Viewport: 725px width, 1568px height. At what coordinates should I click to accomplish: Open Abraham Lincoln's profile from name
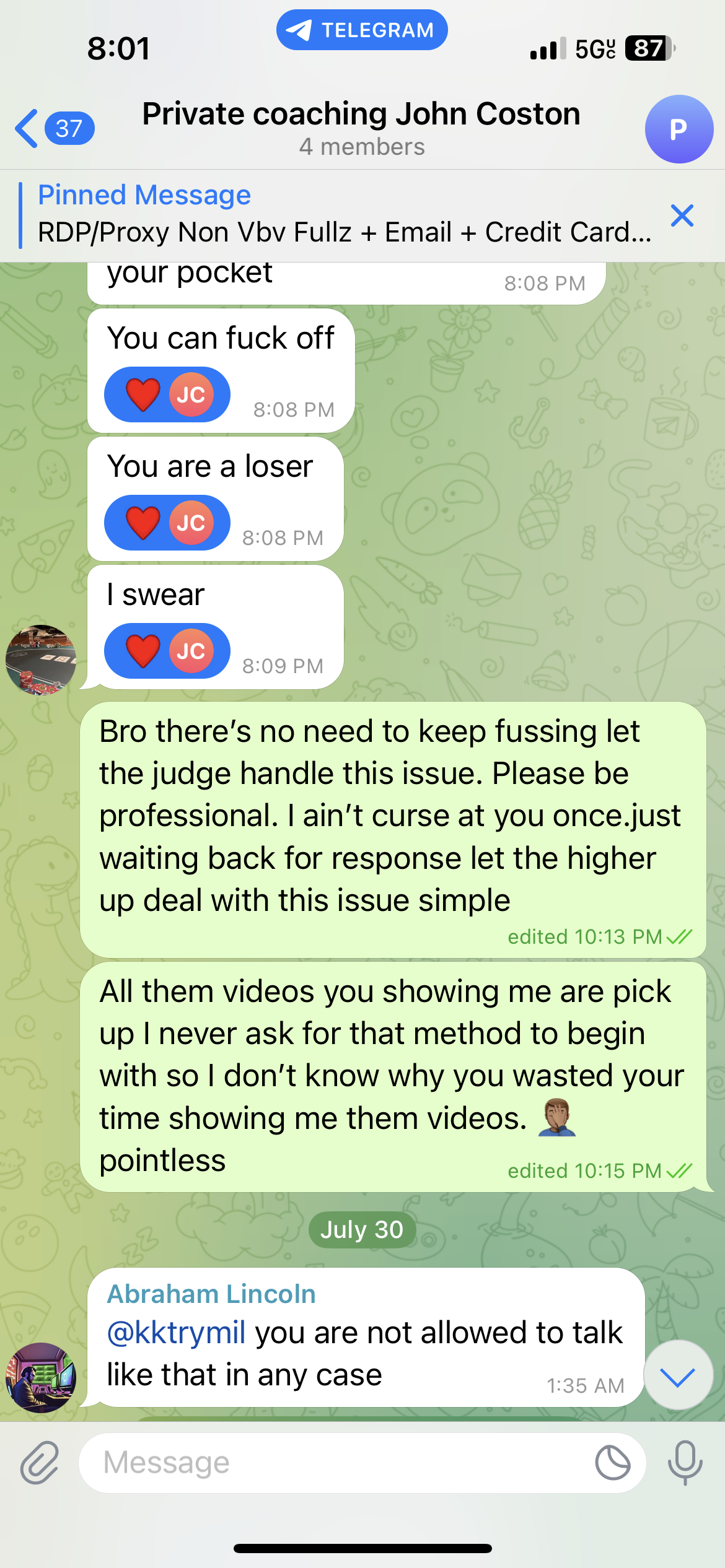coord(211,1294)
